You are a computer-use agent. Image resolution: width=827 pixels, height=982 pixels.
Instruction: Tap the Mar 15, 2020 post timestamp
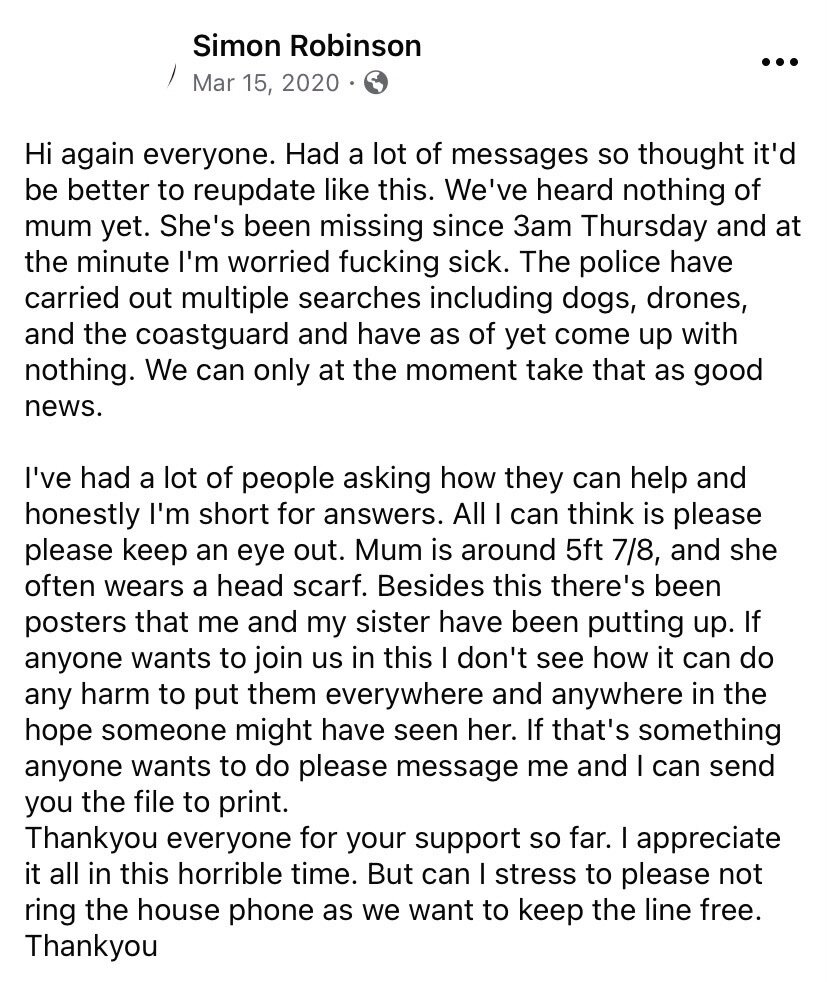click(265, 83)
